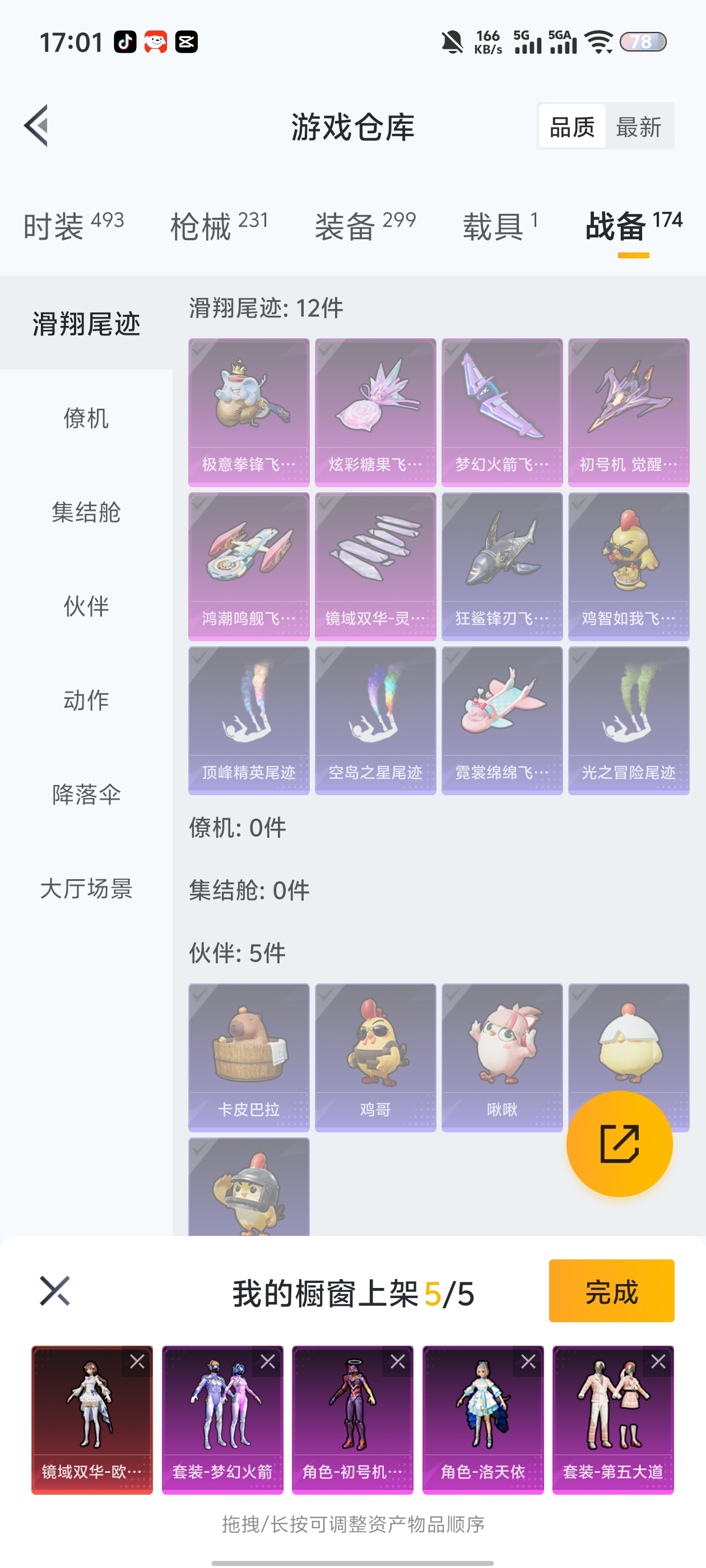Screen dimensions: 706x1568
Task: Open the 载具 tab
Action: tap(500, 226)
